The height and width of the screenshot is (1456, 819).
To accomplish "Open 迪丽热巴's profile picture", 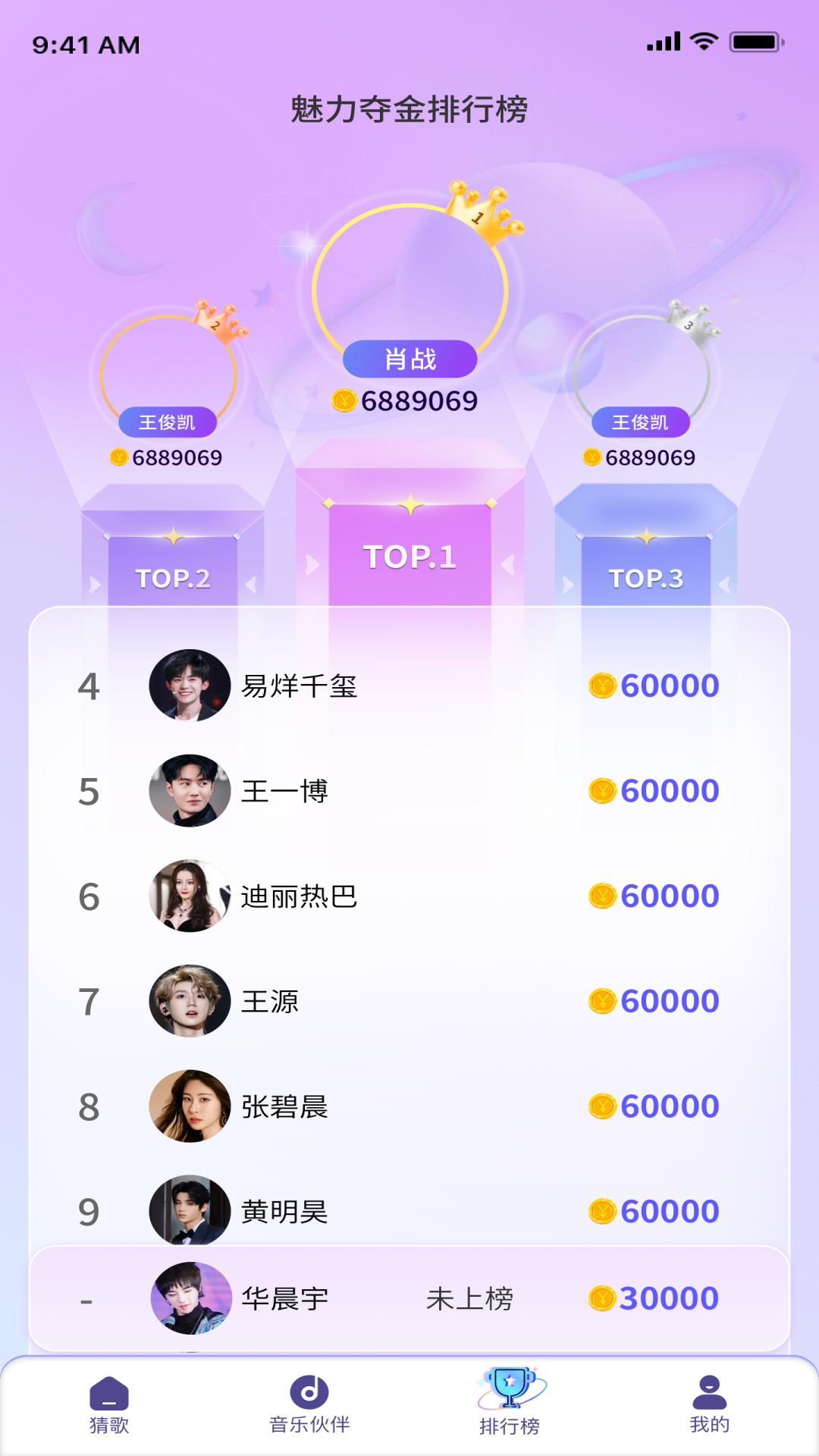I will pos(190,895).
